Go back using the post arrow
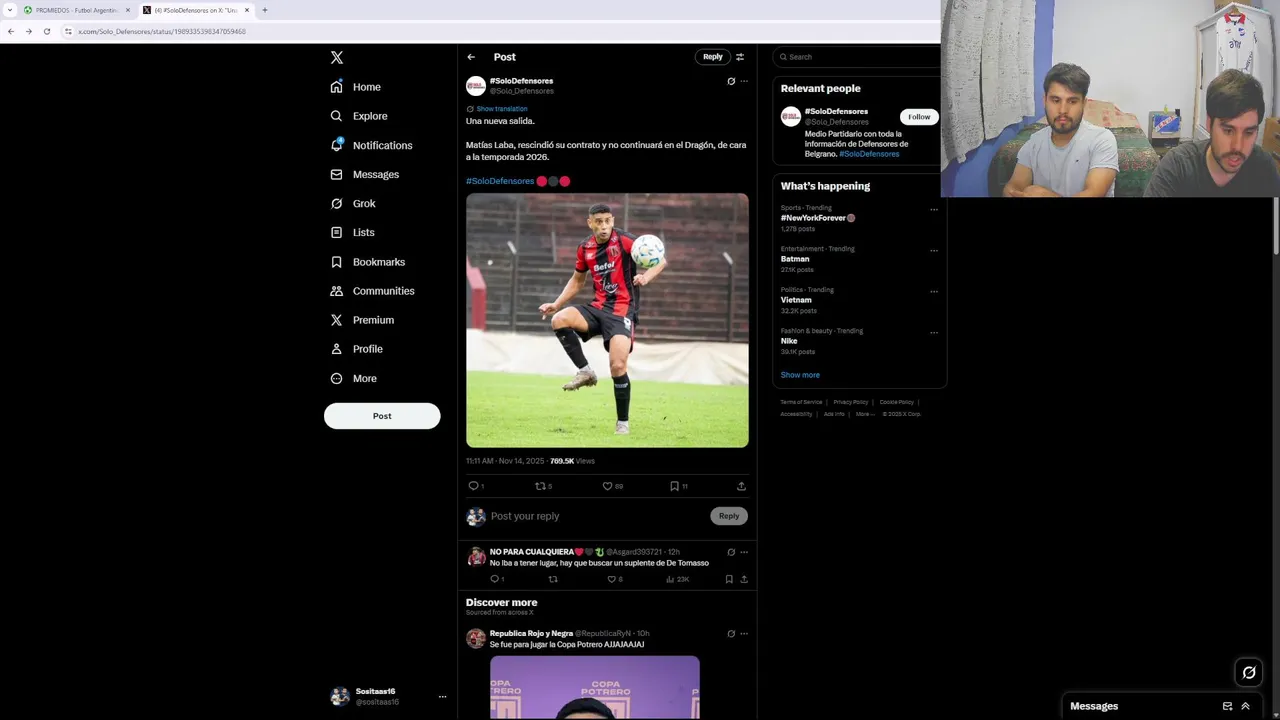1280x720 pixels. [x=471, y=57]
